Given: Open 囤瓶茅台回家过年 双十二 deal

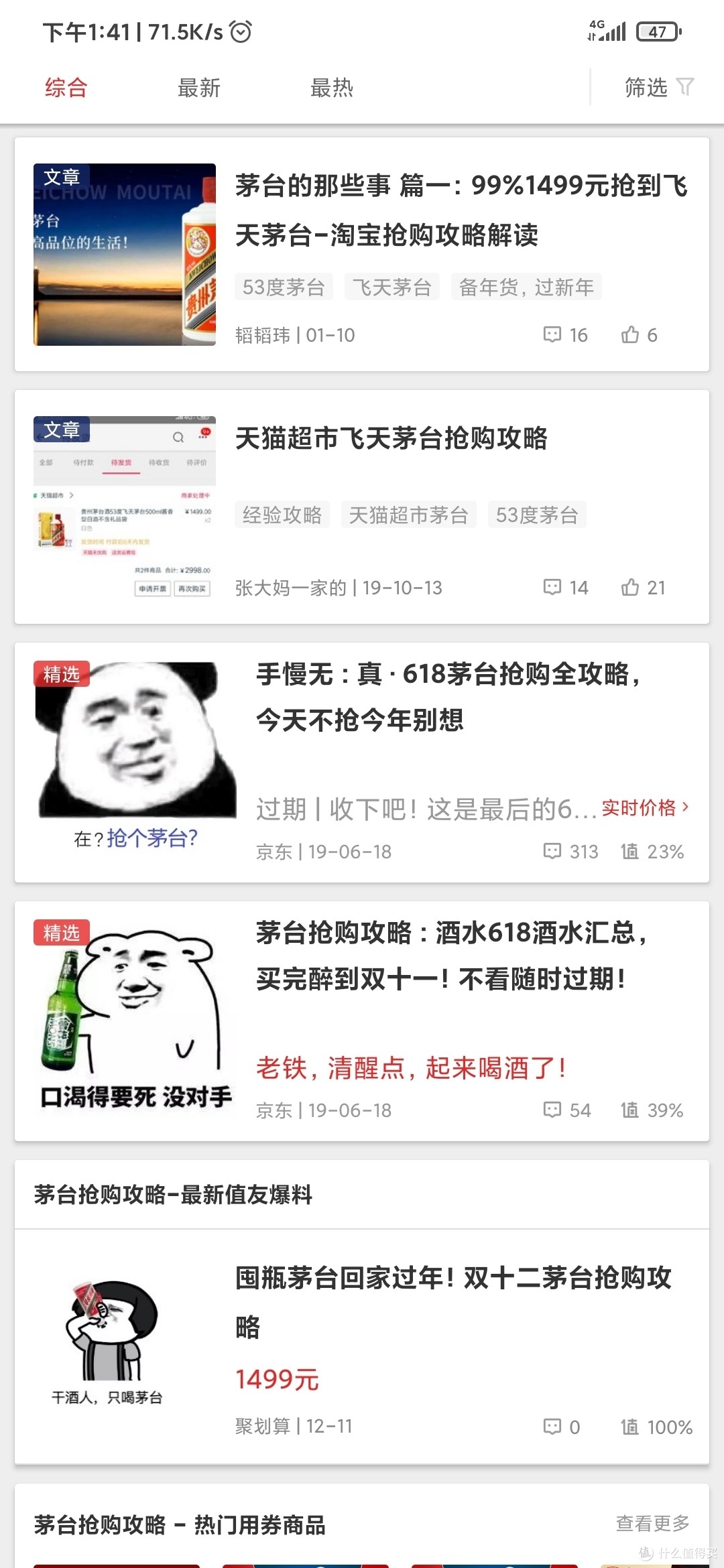Looking at the screenshot, I should tap(453, 1302).
